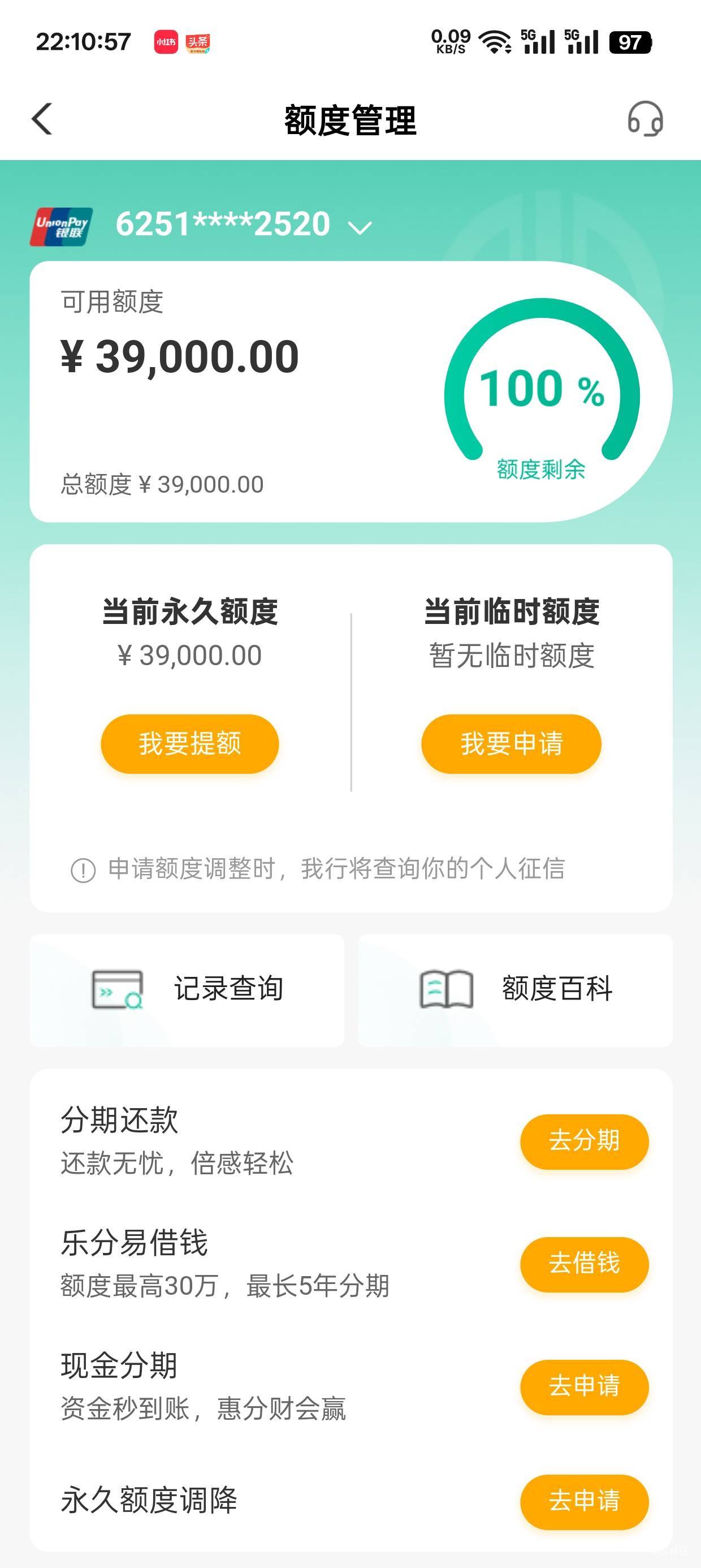Tap 去申请 next to 永久额度调降

584,1502
